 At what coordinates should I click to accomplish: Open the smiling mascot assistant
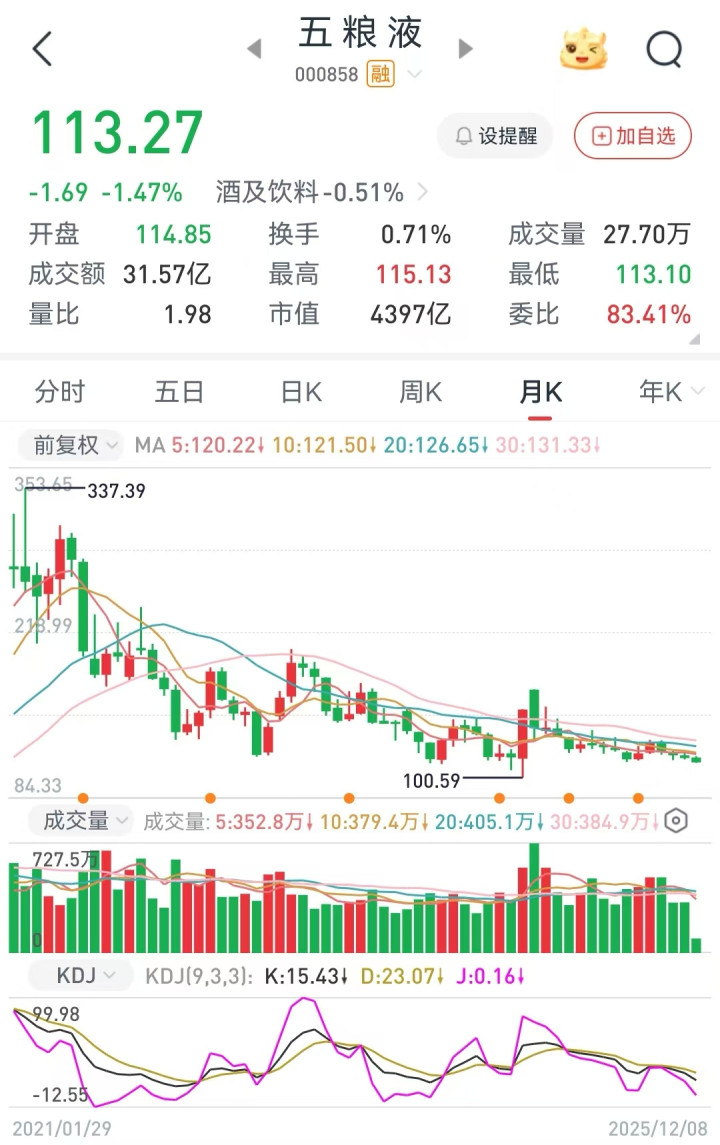coord(583,48)
